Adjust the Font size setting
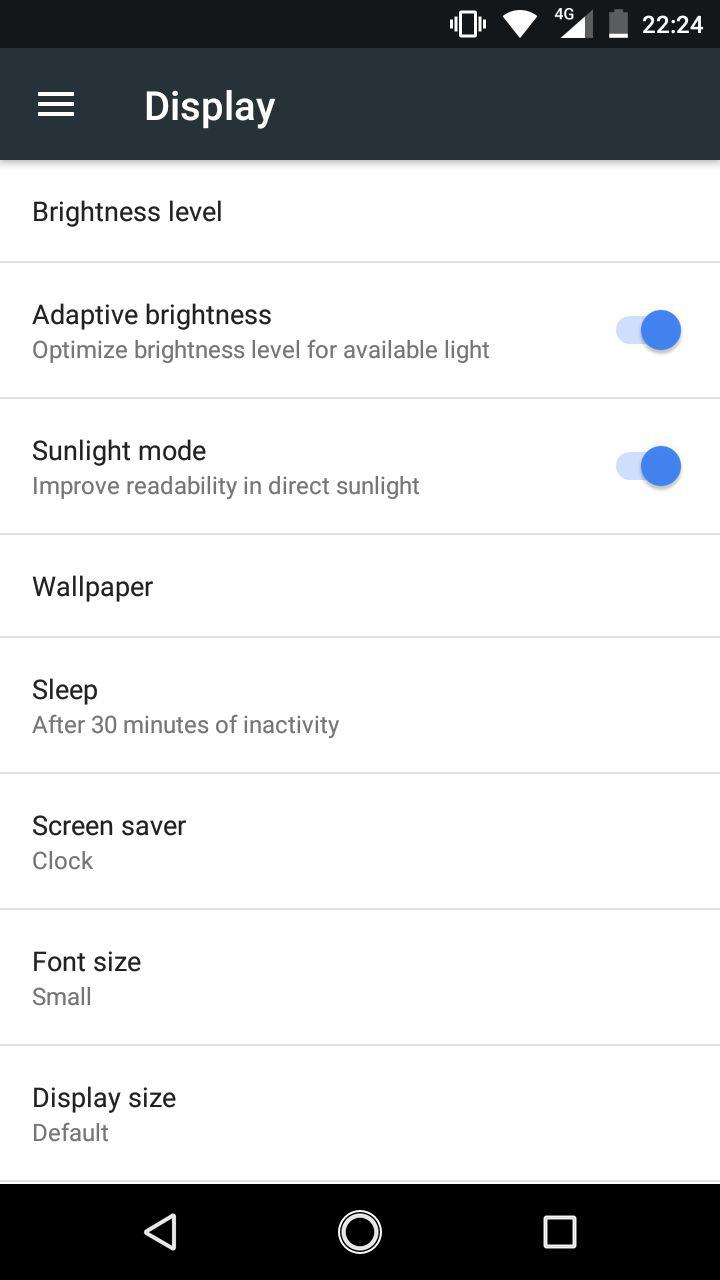 [360, 977]
